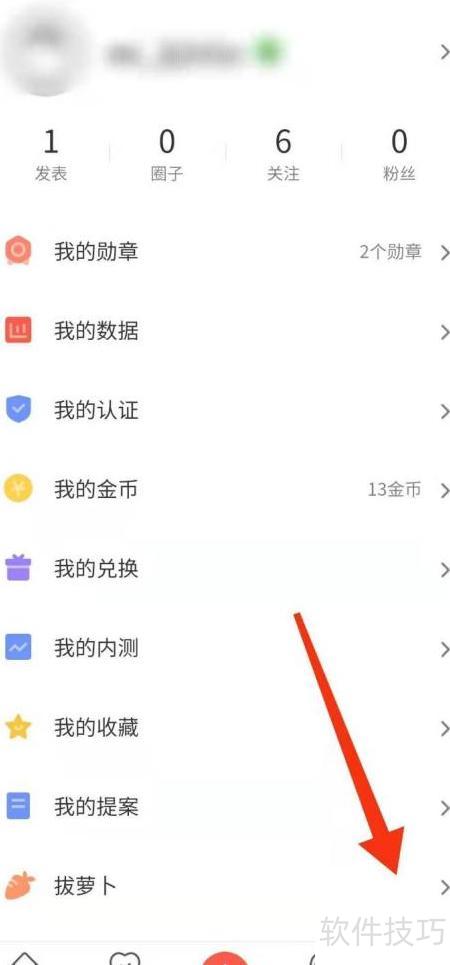Open 我的金币 coins page

(x=225, y=490)
